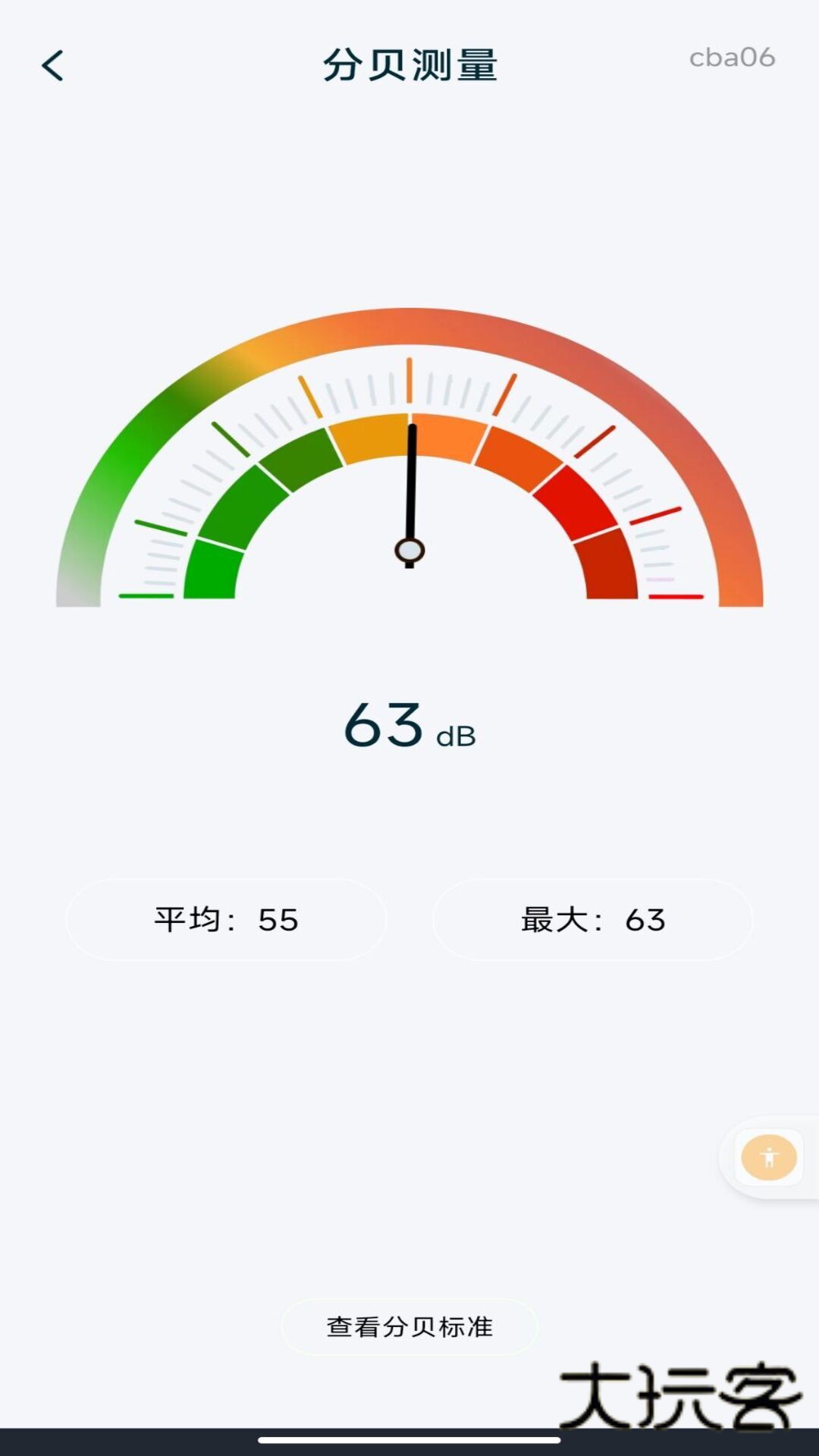
Task: Tap the gauge needle pivot circle
Action: [409, 550]
